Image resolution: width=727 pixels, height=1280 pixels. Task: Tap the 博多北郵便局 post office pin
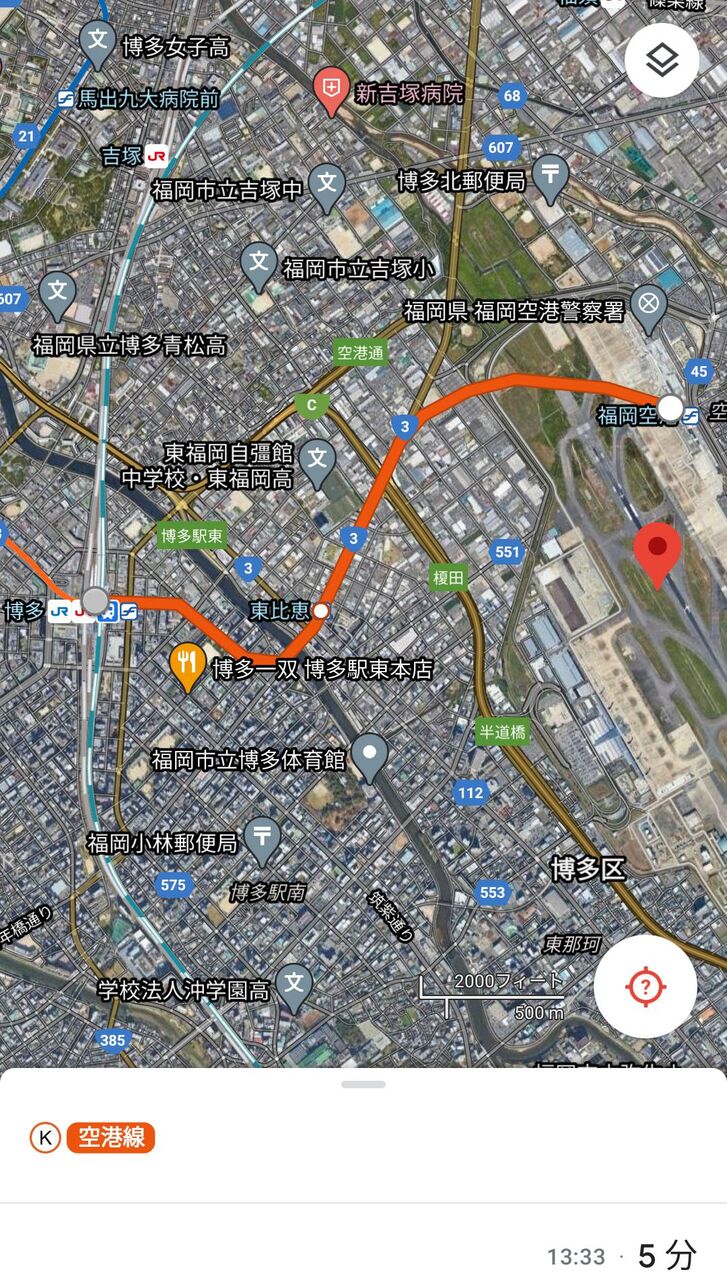click(x=550, y=178)
